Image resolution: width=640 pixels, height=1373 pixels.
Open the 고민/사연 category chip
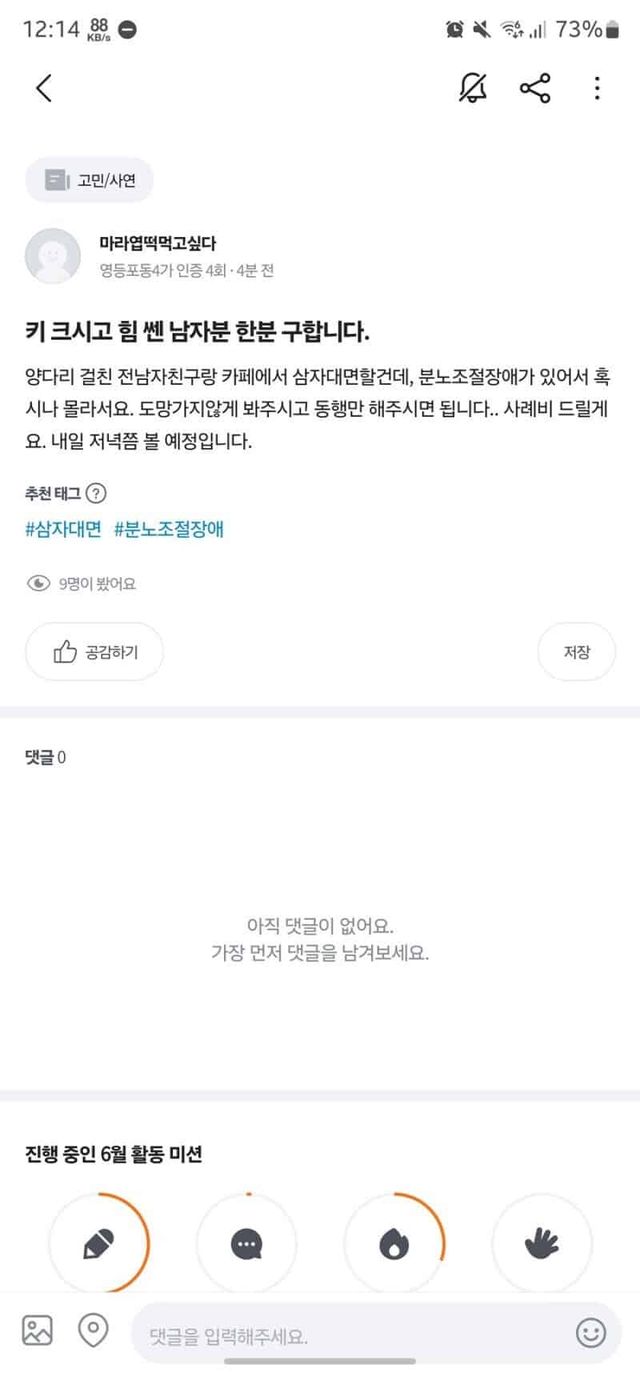tap(89, 180)
